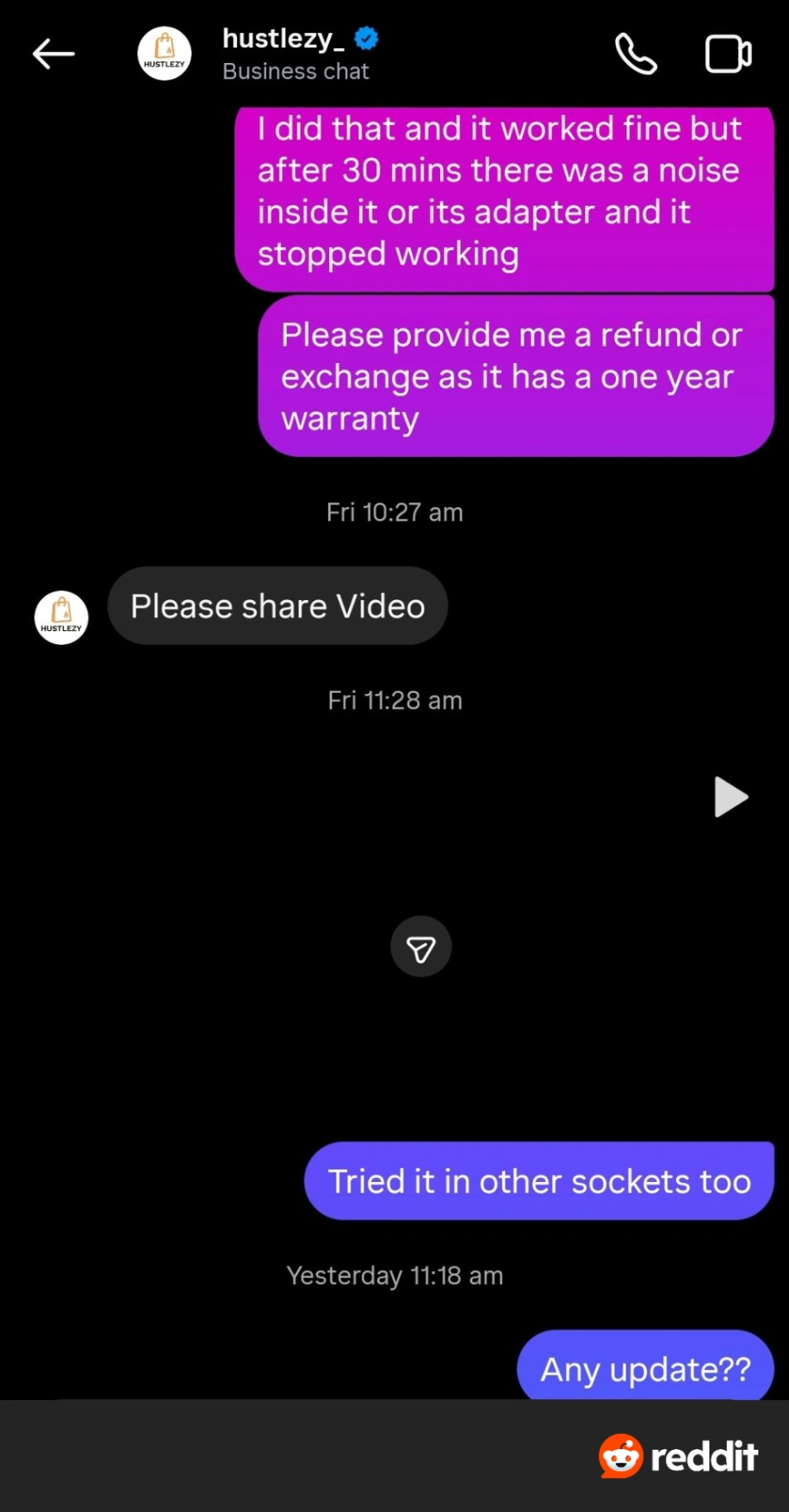Screen dimensions: 789x1512
Task: Open hustlezy_ profile from the chat header
Action: 164,54
